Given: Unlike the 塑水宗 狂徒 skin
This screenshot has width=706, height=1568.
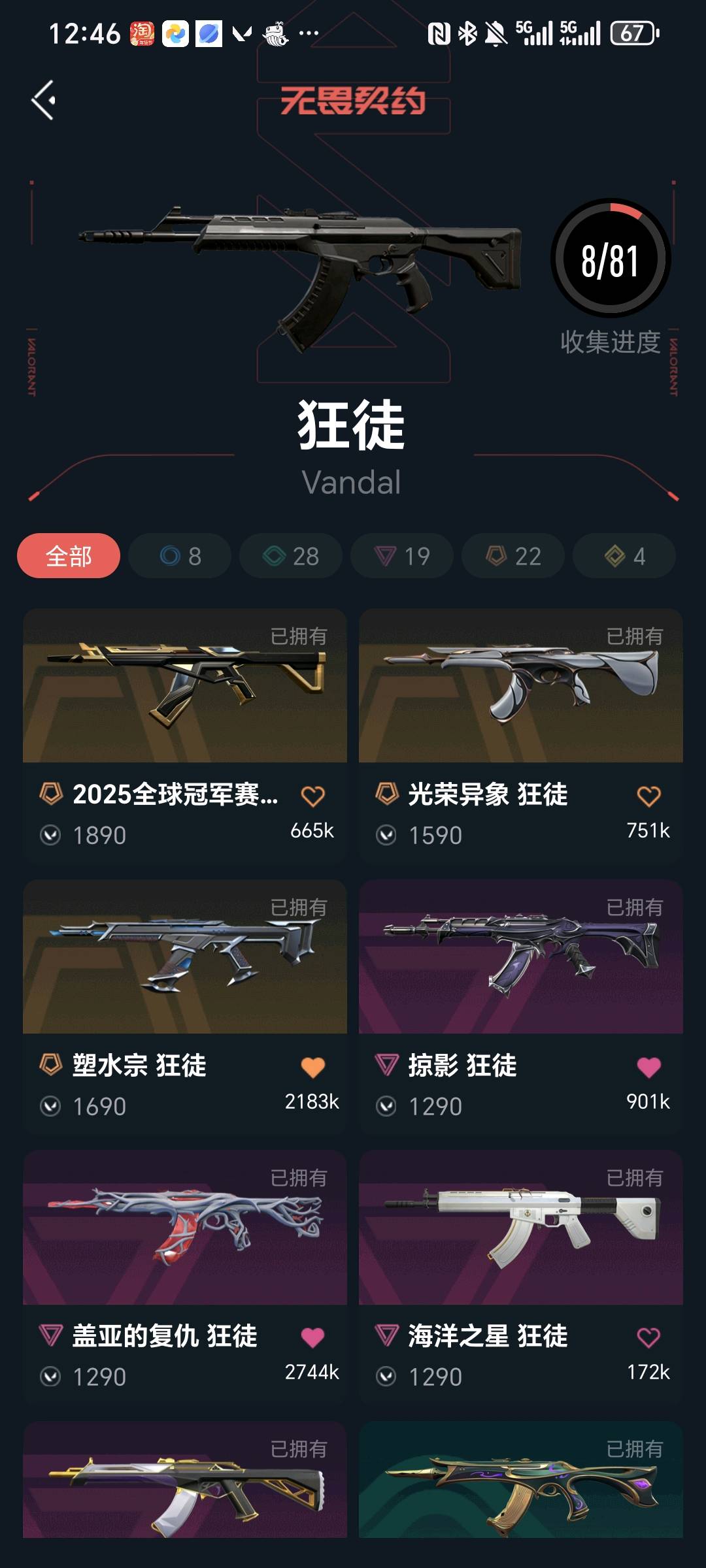Looking at the screenshot, I should click(312, 1067).
